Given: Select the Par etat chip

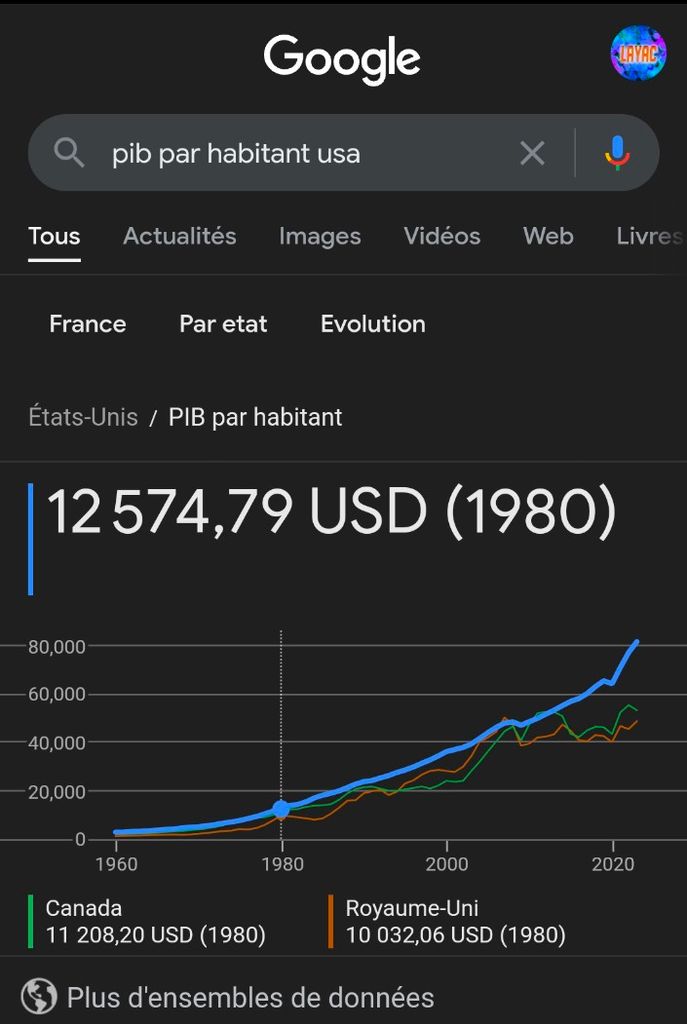Looking at the screenshot, I should pos(223,324).
